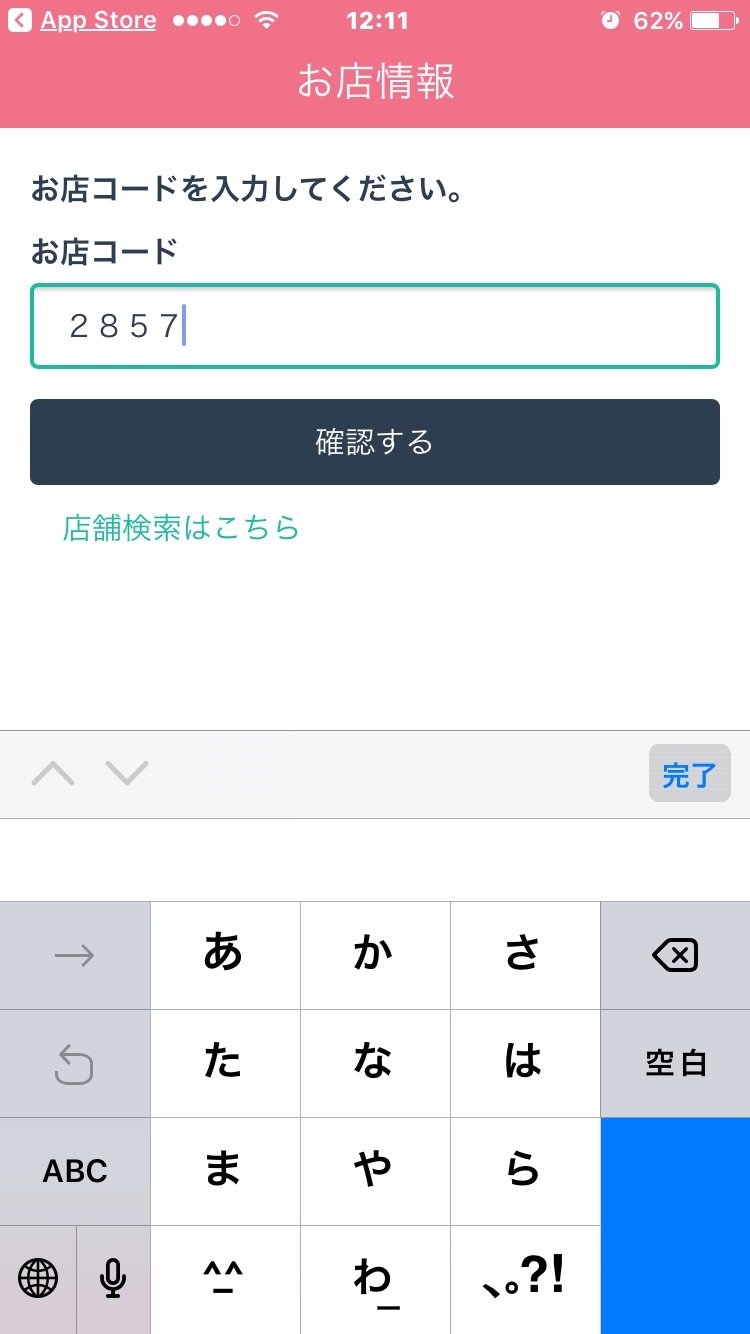
Task: Return to App Store via back link
Action: tap(83, 20)
